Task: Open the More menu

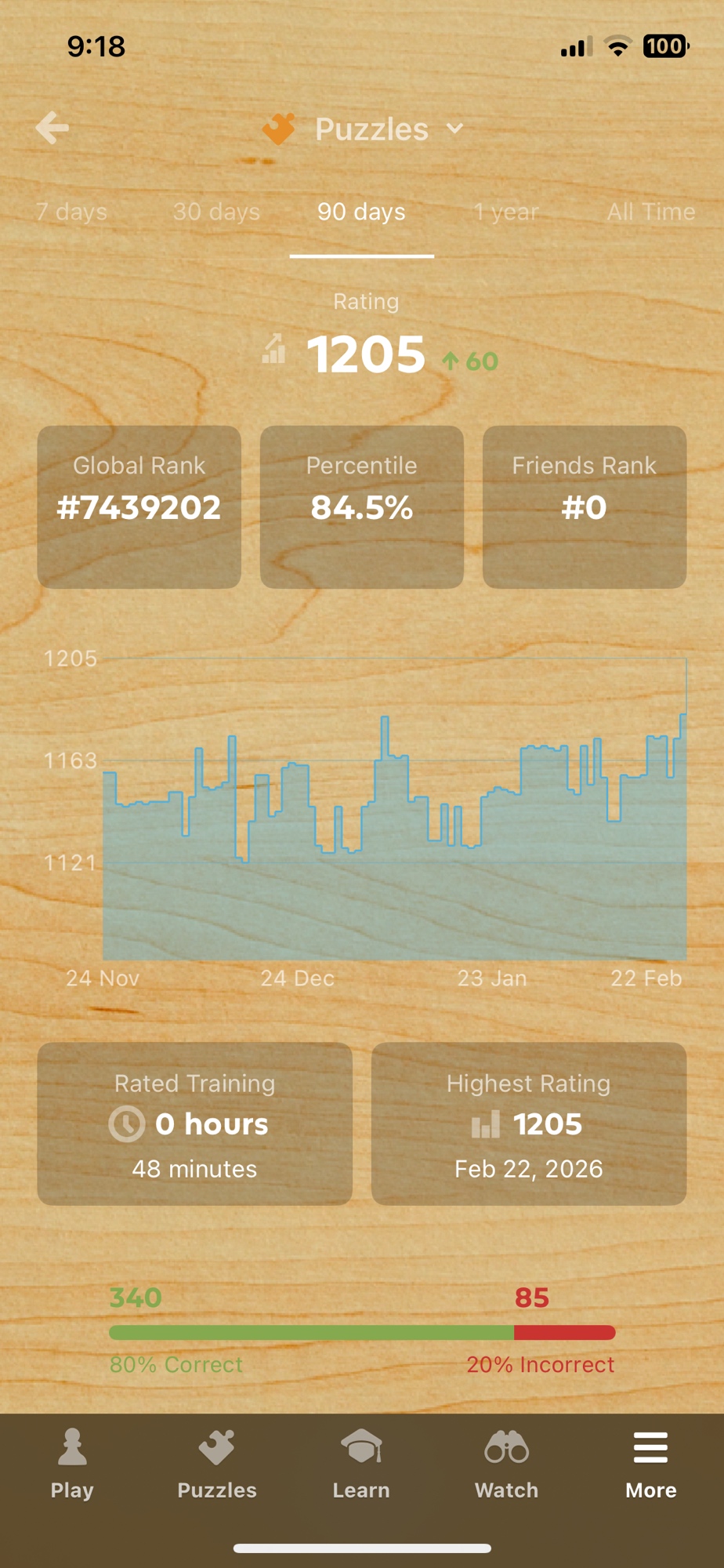Action: pyautogui.click(x=650, y=1465)
